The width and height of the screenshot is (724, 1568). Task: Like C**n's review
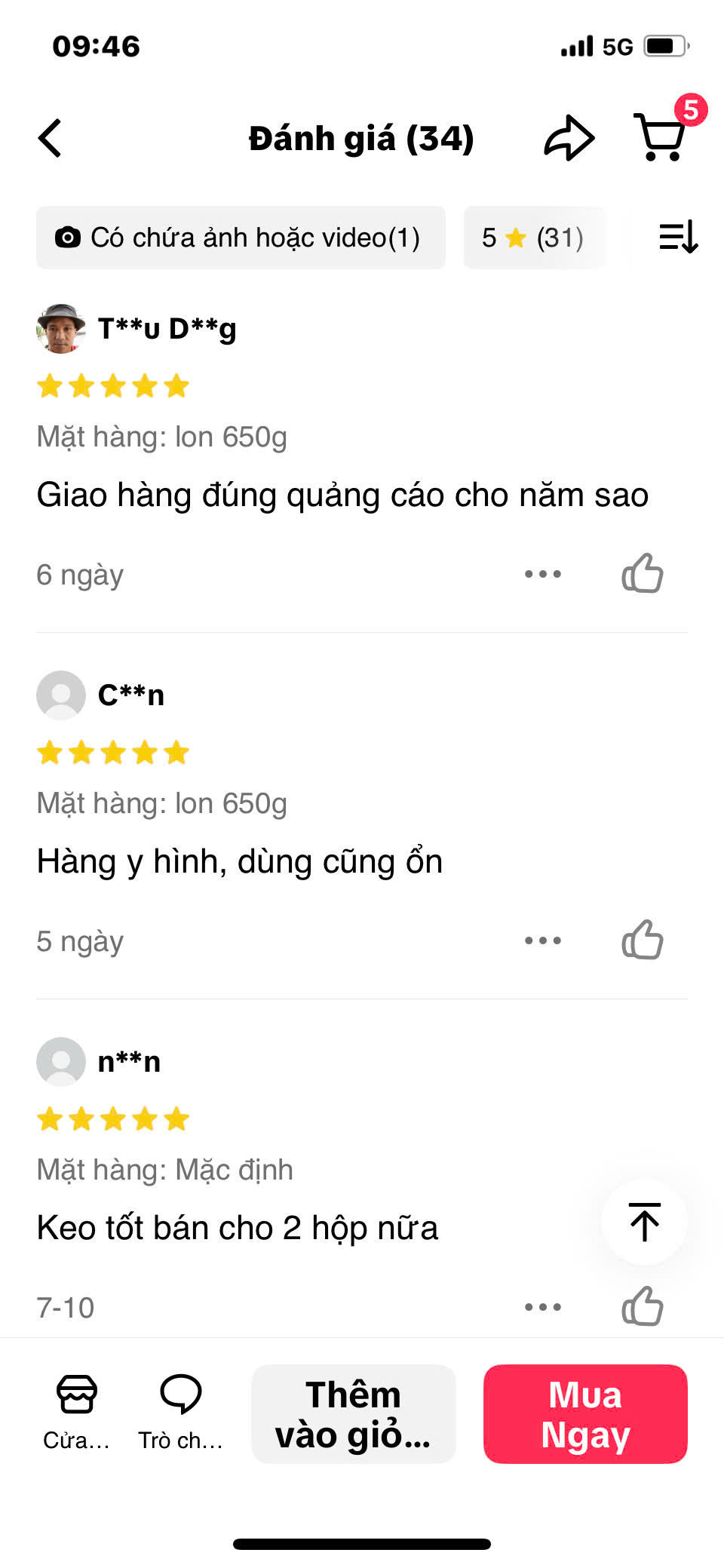click(643, 940)
